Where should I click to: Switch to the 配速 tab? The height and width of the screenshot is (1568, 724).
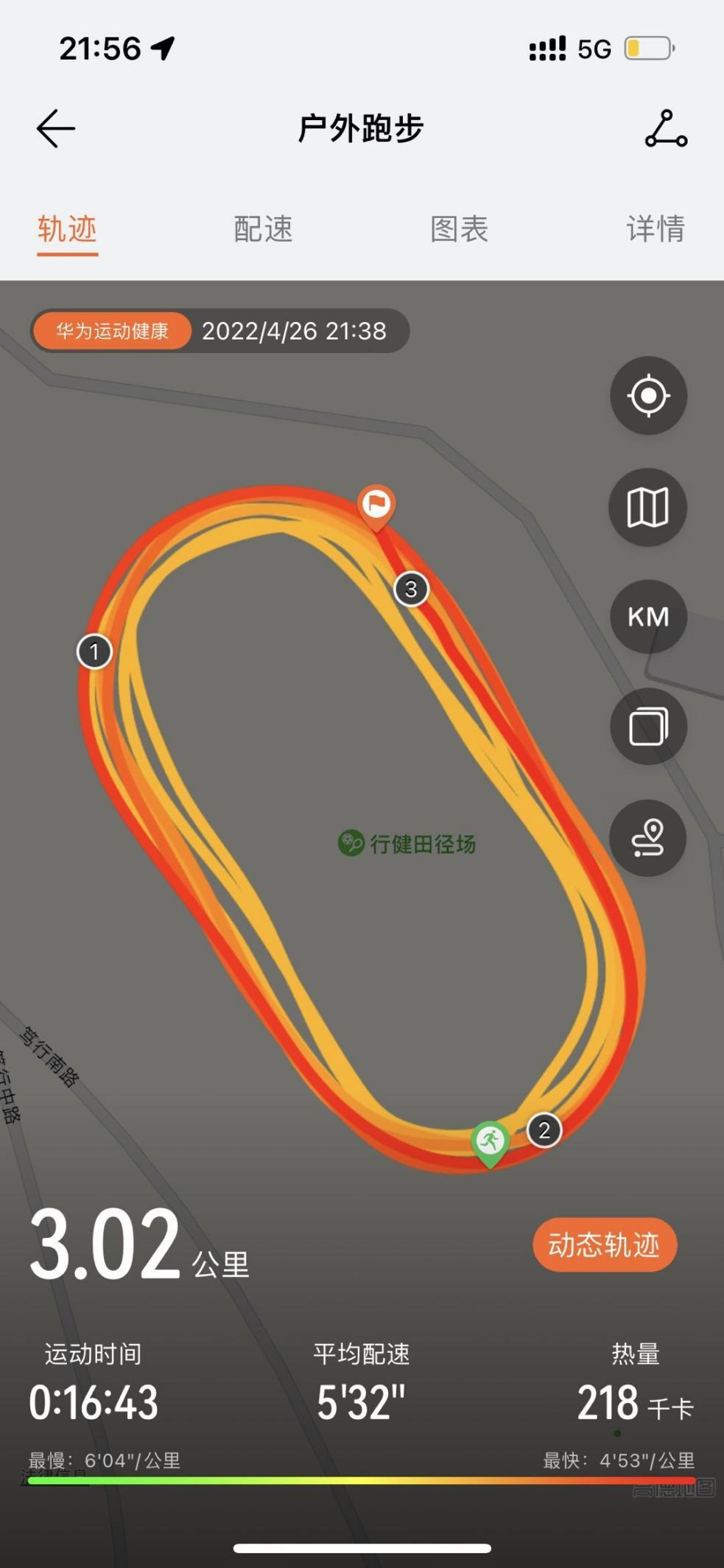[263, 229]
